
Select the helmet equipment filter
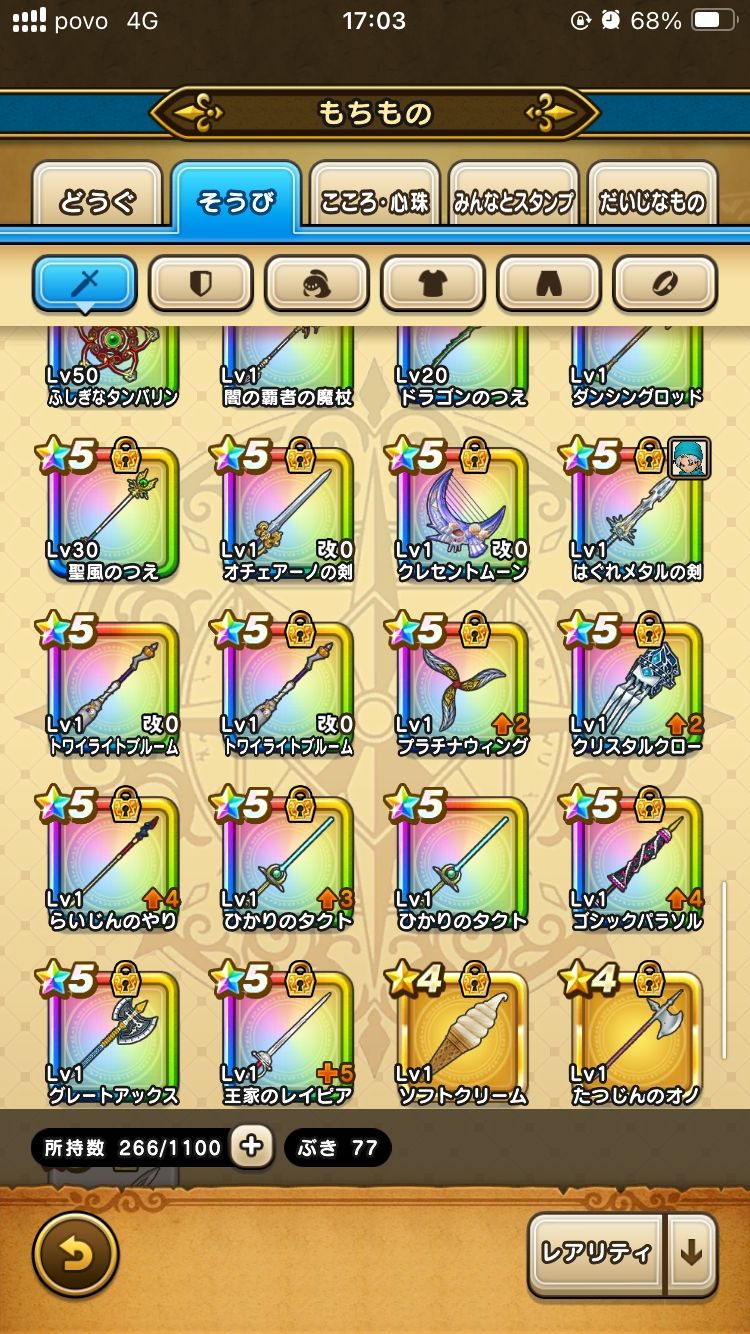click(317, 284)
